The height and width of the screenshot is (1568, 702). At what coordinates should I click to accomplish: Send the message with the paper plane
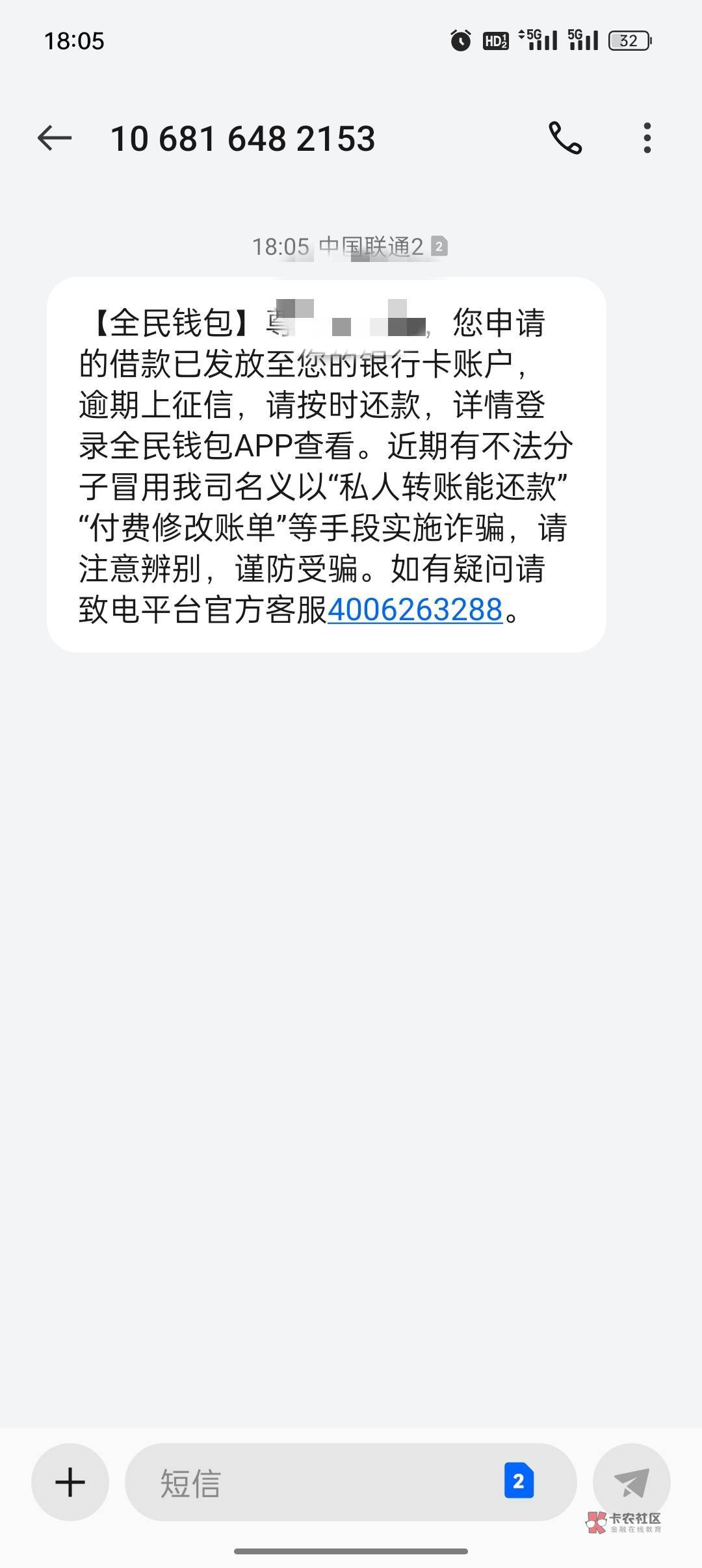tap(631, 1482)
